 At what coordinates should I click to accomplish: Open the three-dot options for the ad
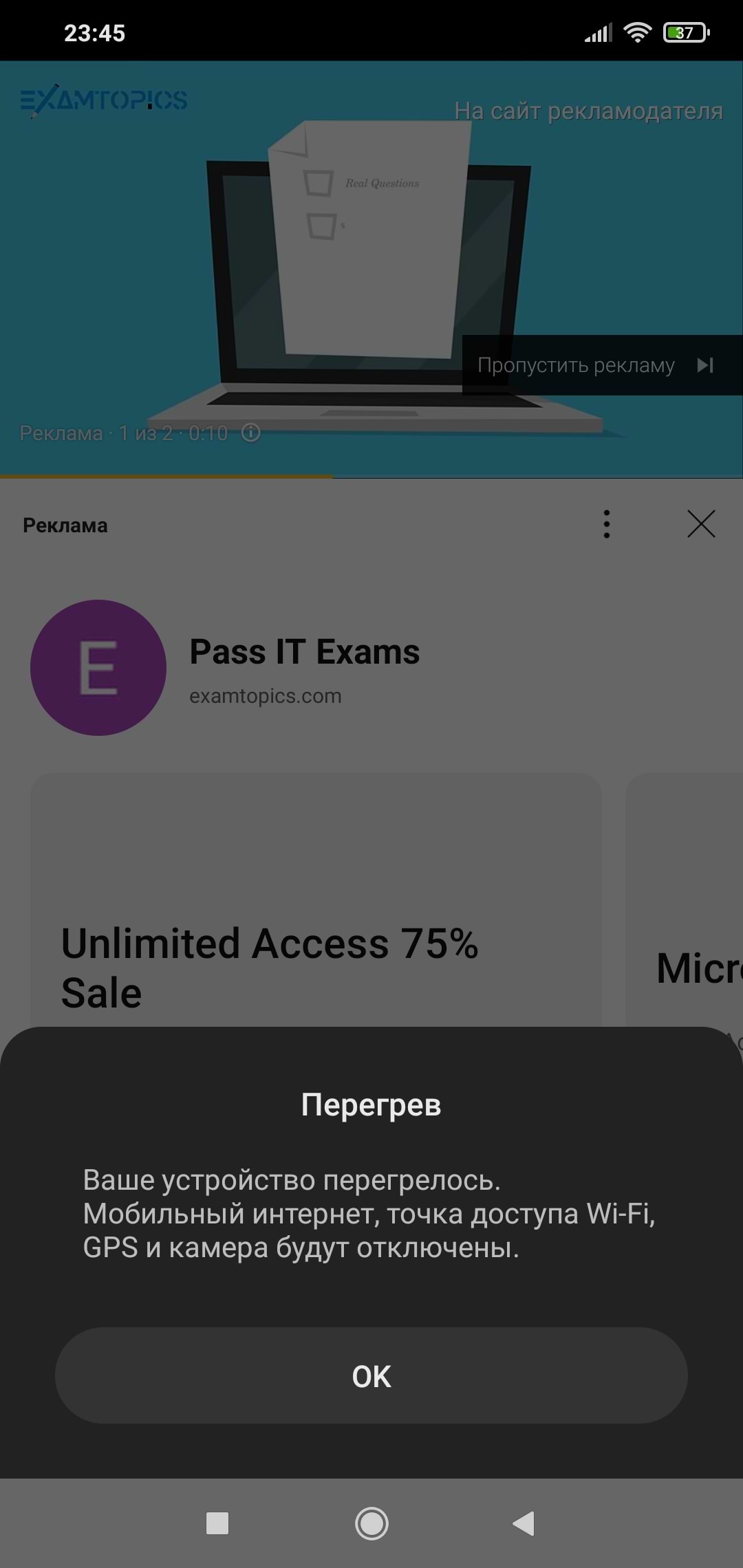pos(606,524)
